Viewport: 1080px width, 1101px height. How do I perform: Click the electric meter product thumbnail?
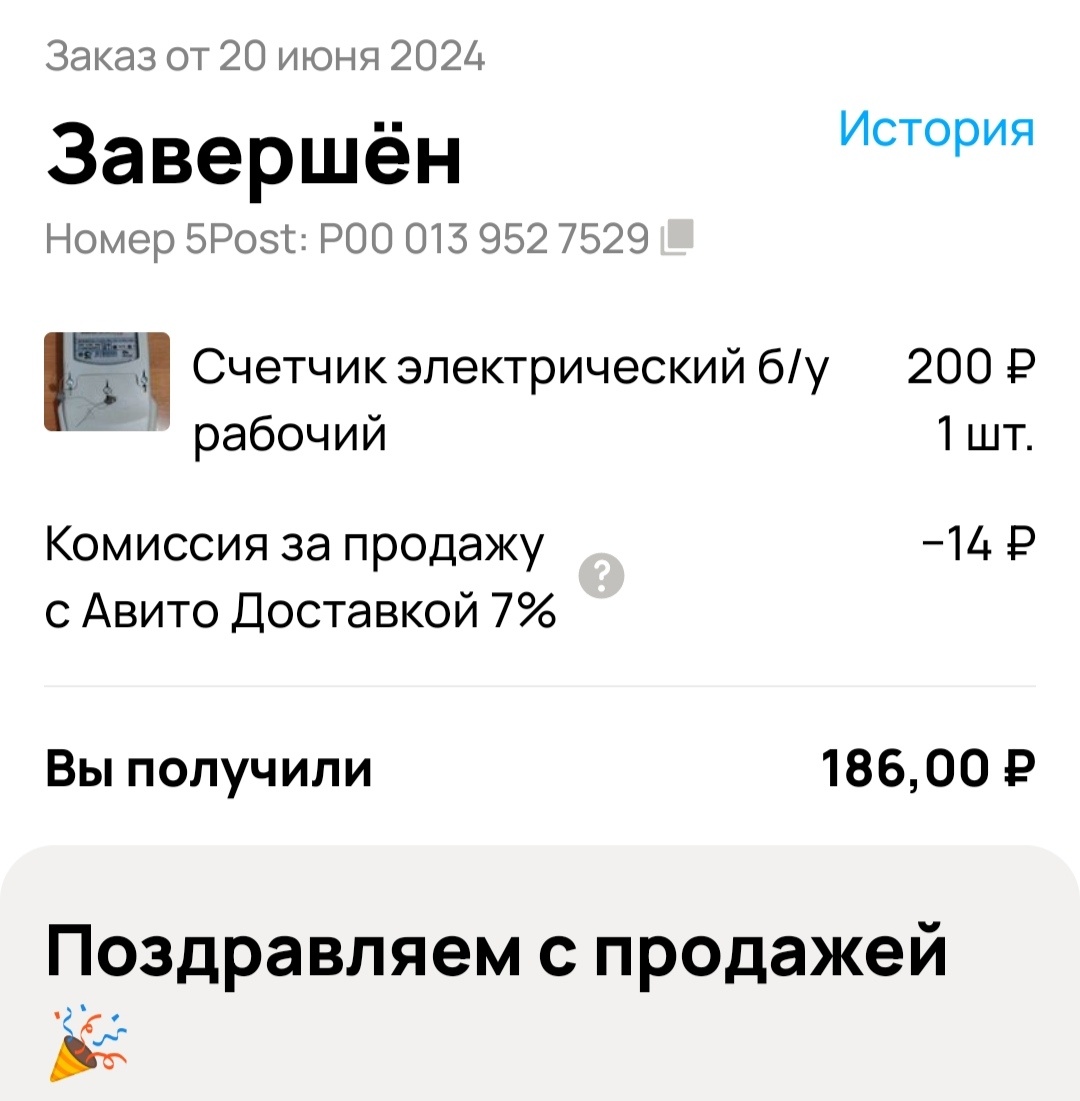click(106, 384)
